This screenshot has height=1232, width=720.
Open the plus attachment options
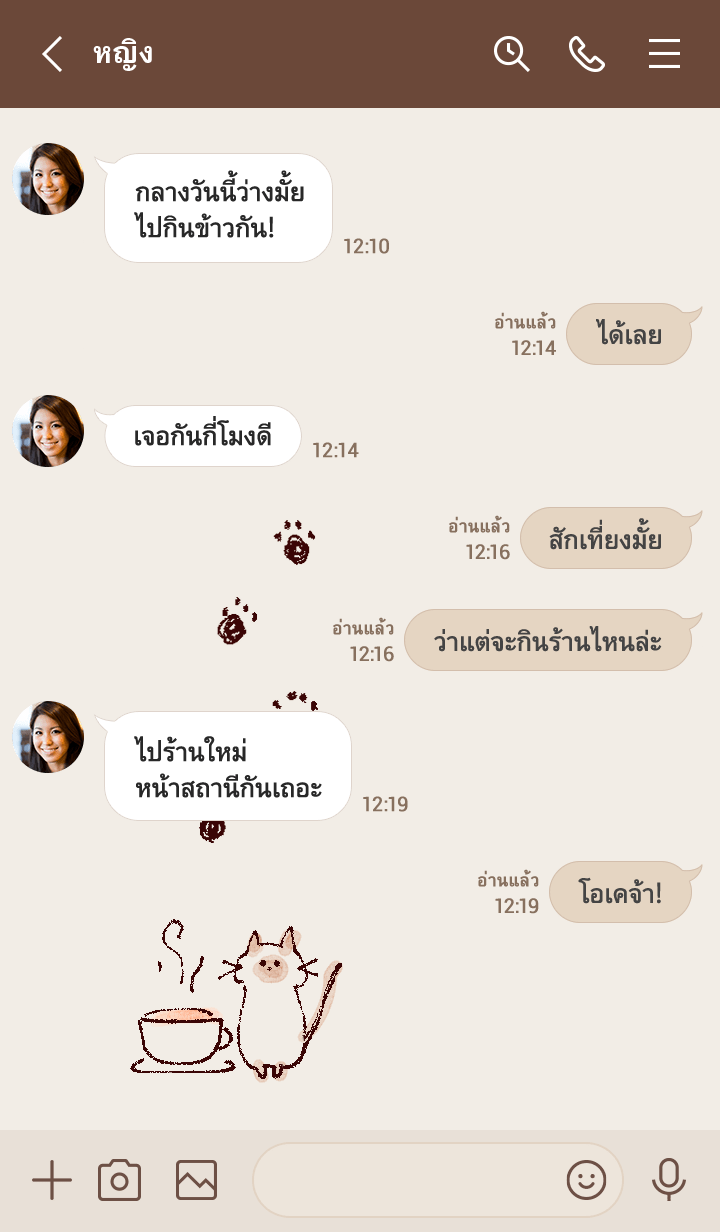click(x=52, y=1181)
